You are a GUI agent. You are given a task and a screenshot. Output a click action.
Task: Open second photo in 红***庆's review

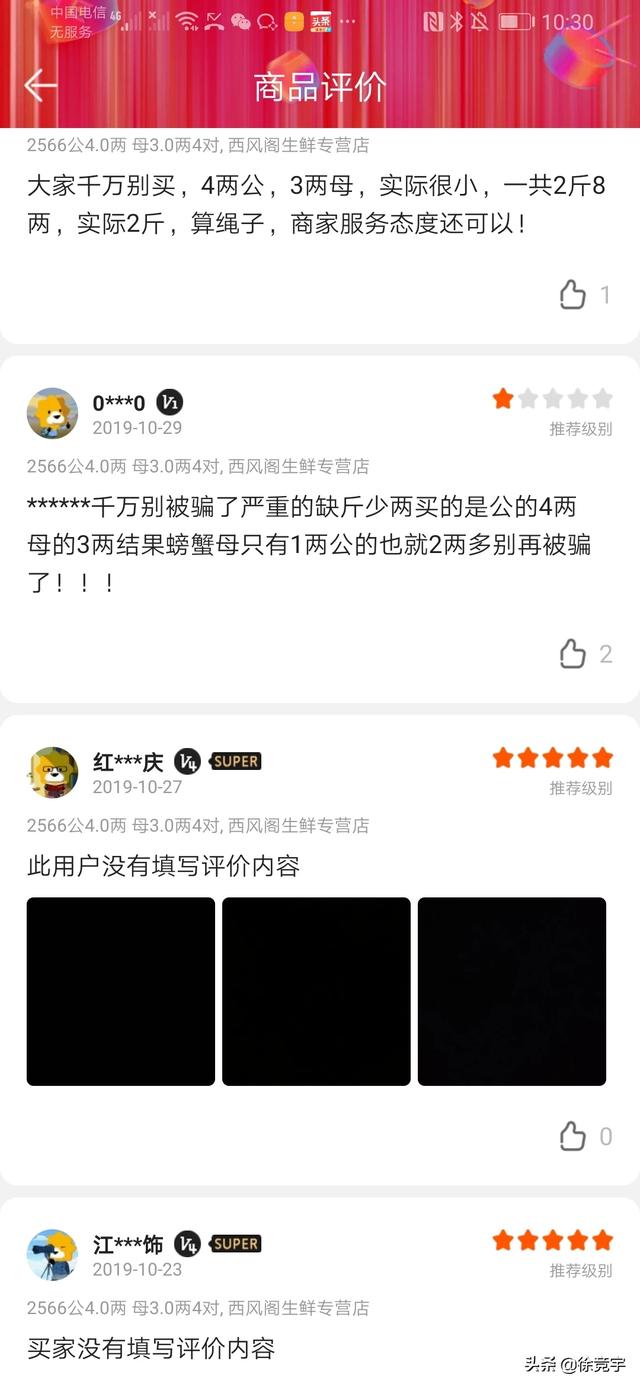click(x=316, y=991)
